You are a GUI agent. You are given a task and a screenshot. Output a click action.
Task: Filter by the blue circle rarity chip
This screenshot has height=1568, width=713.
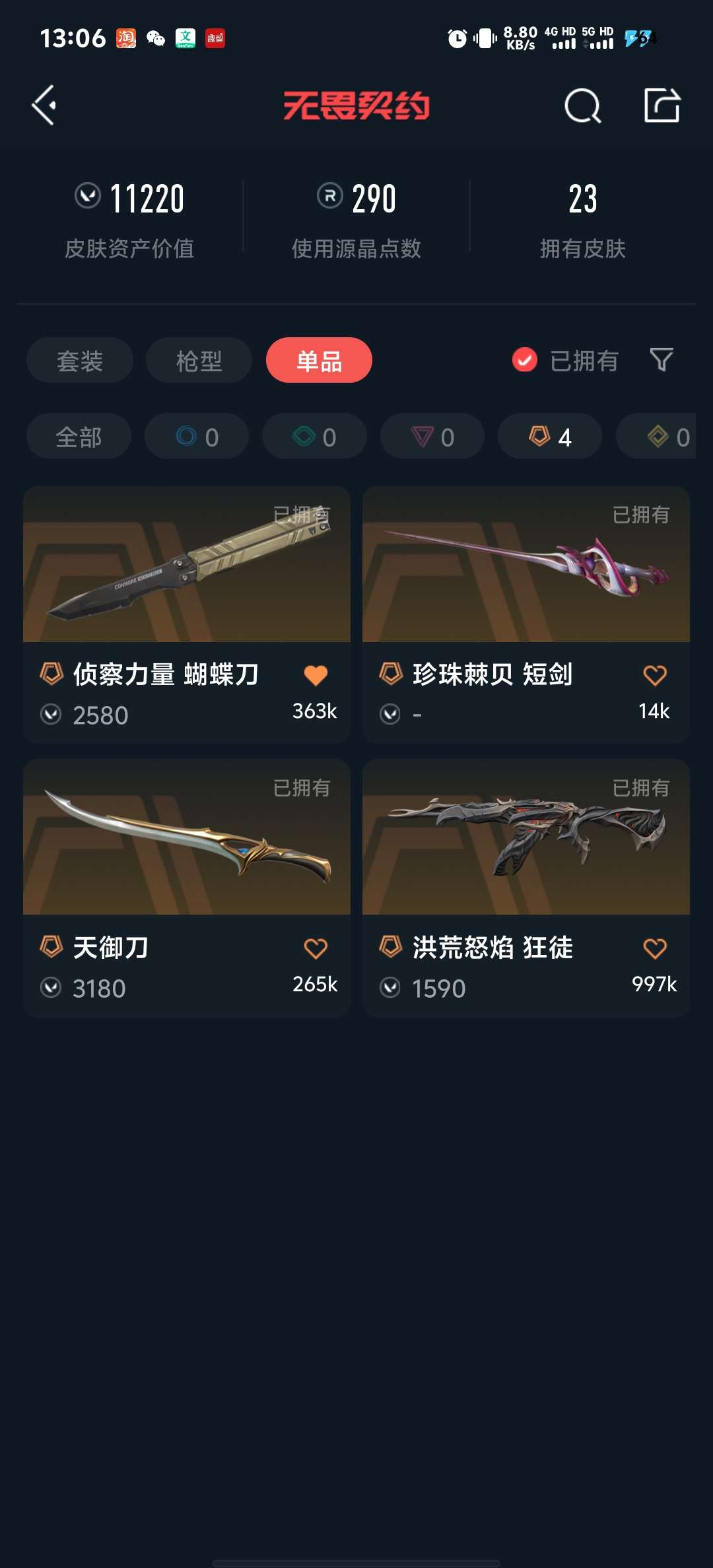[x=197, y=436]
